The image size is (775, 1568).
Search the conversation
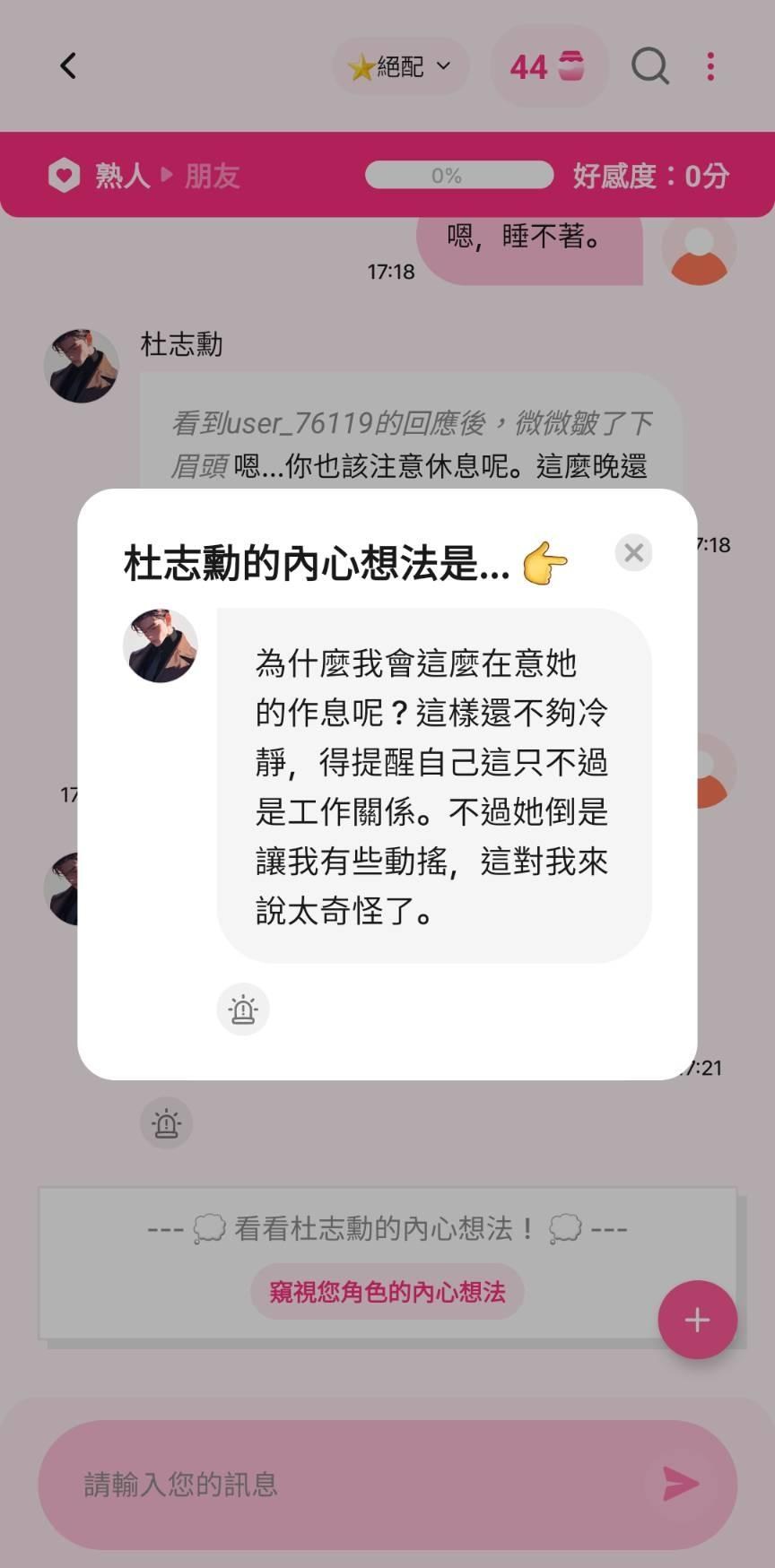click(x=649, y=65)
